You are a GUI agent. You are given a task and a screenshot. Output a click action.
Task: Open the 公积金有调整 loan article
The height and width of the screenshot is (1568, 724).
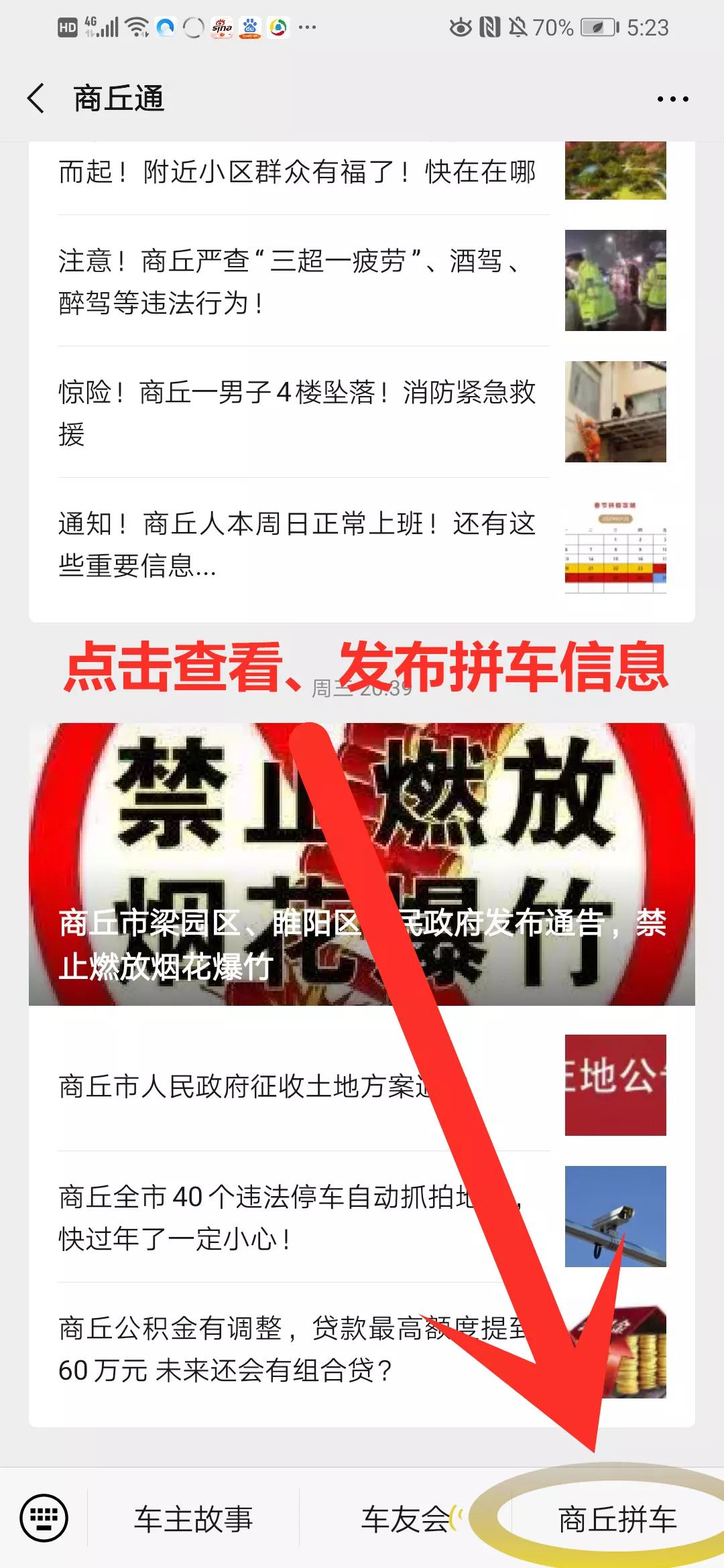pos(362,1350)
